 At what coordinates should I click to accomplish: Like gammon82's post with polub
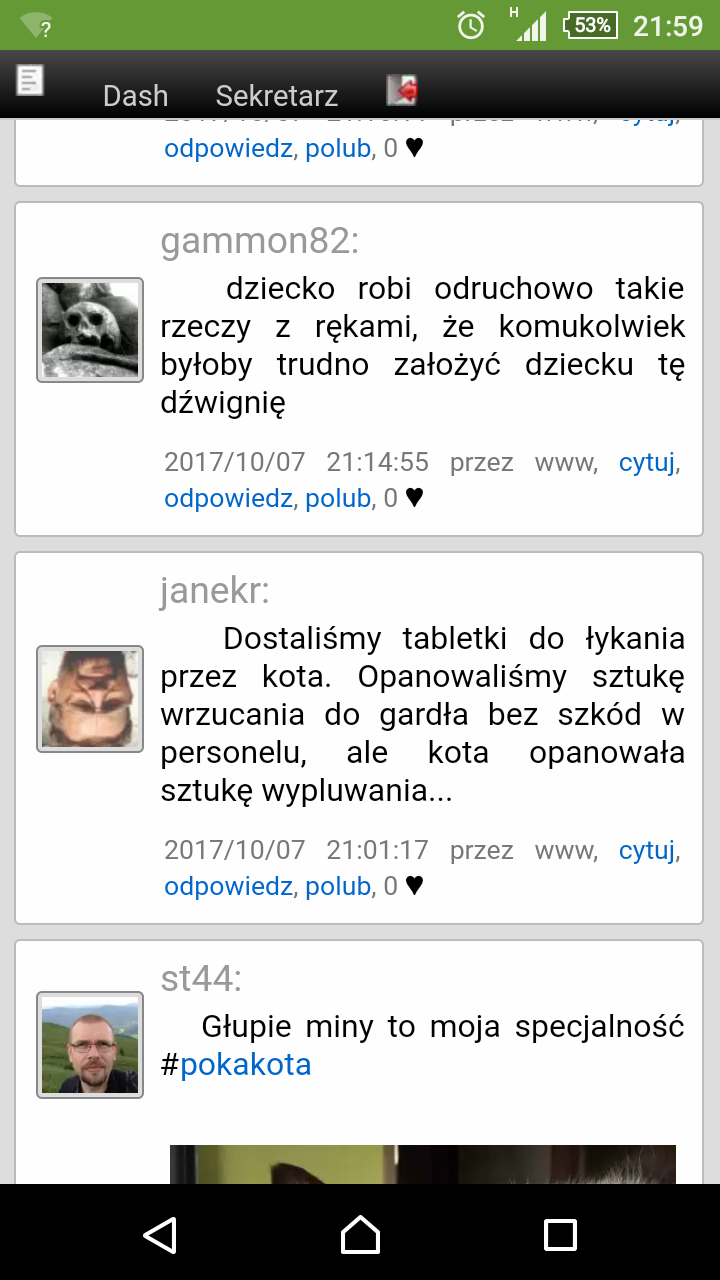click(338, 498)
